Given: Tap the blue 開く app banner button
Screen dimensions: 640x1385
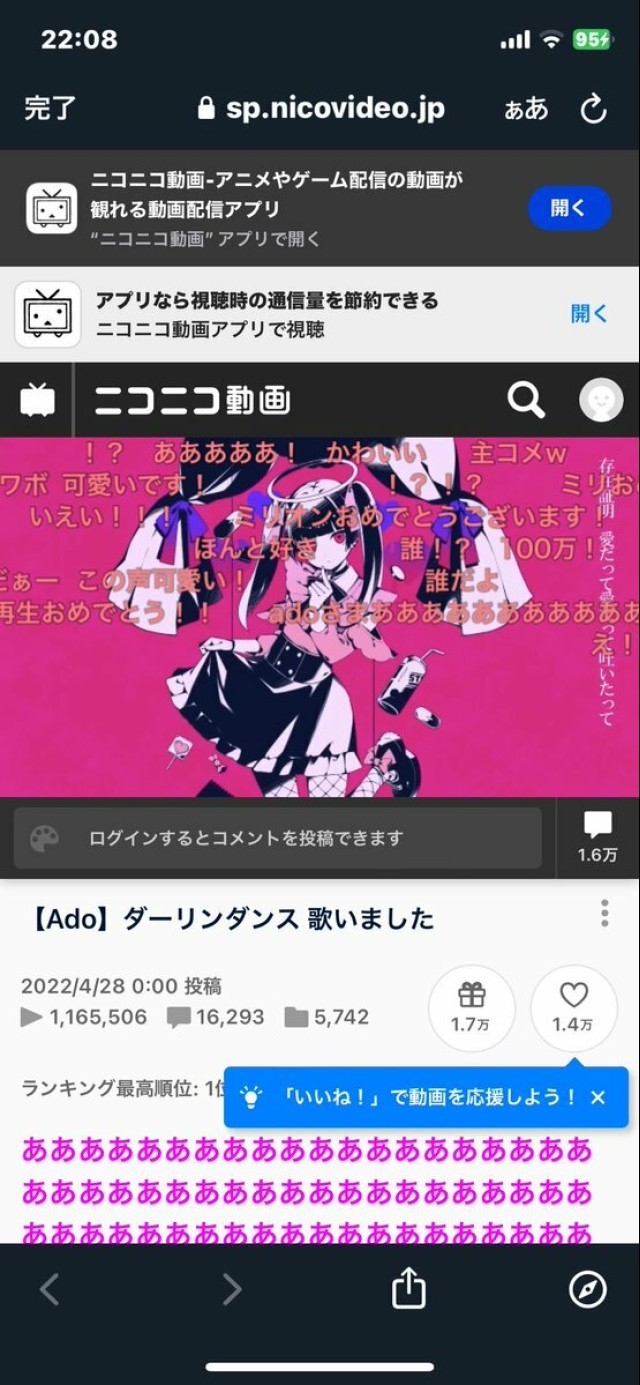Looking at the screenshot, I should tap(569, 208).
